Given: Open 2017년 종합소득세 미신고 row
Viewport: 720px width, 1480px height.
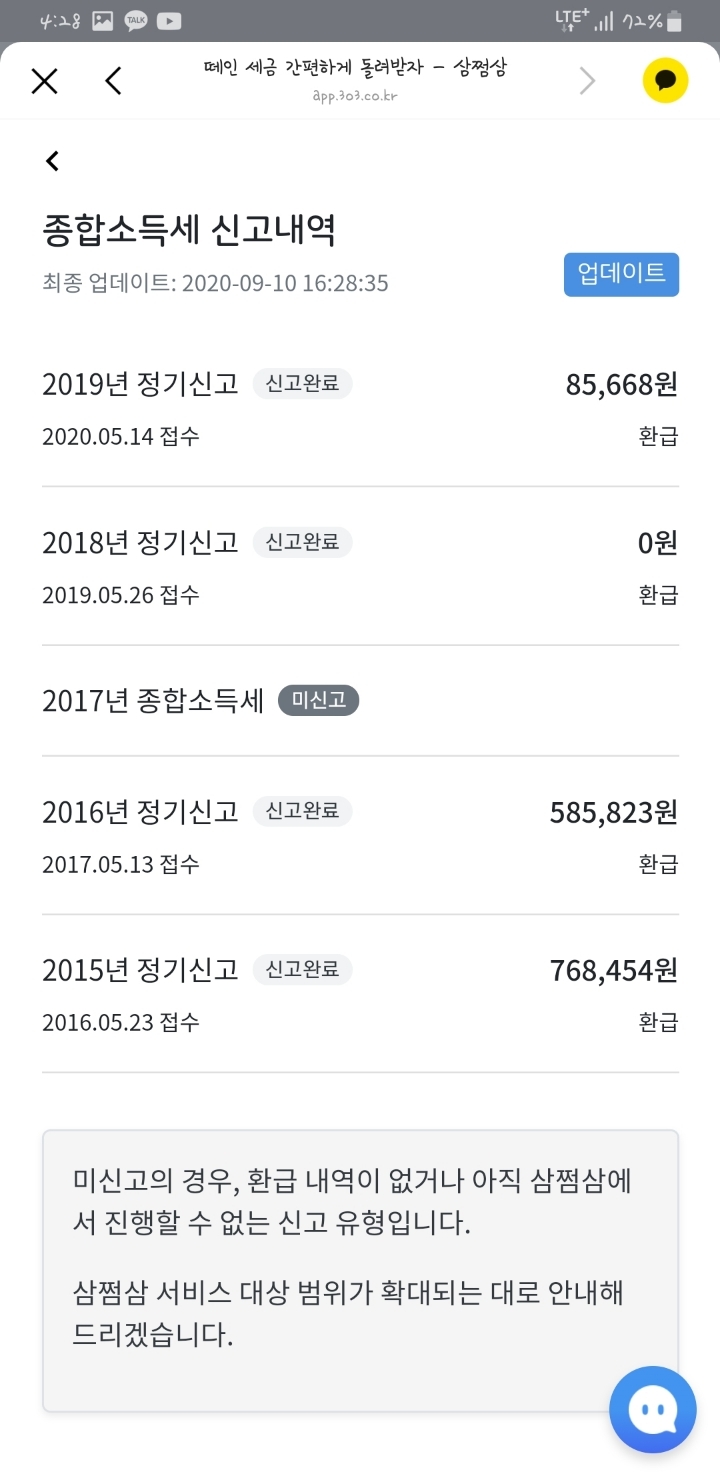Looking at the screenshot, I should (x=360, y=701).
